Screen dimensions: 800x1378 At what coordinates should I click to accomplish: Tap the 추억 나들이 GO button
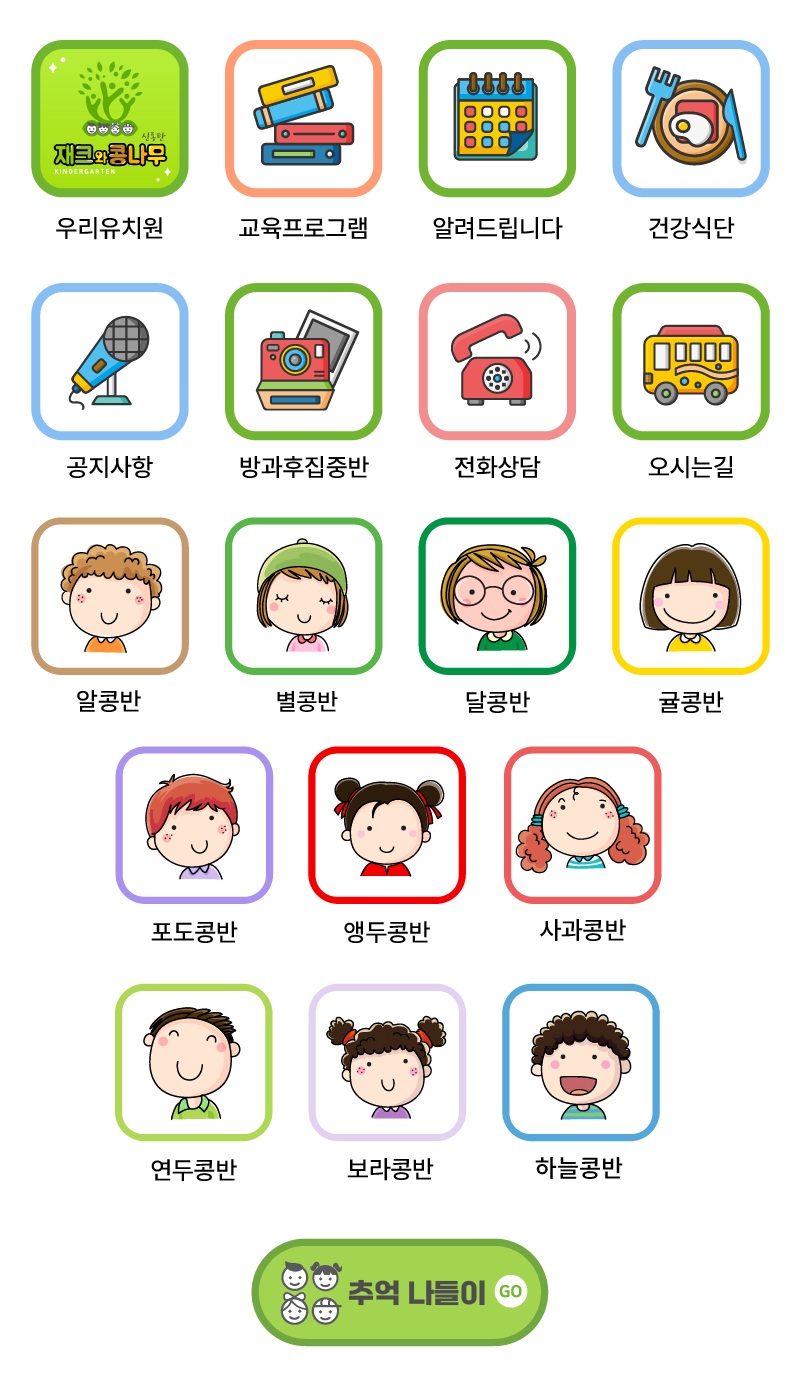coord(400,1292)
